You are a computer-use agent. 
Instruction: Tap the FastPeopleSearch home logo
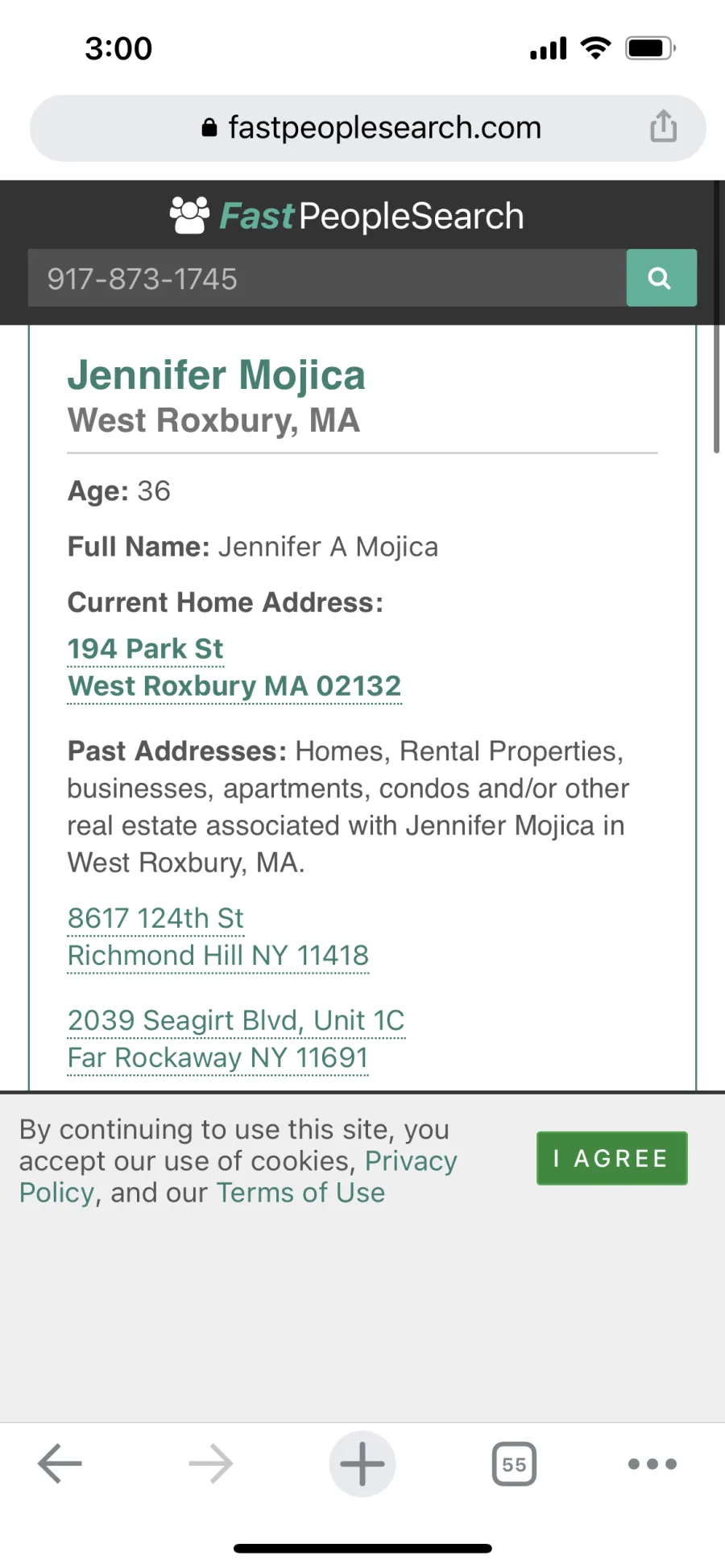[x=347, y=215]
